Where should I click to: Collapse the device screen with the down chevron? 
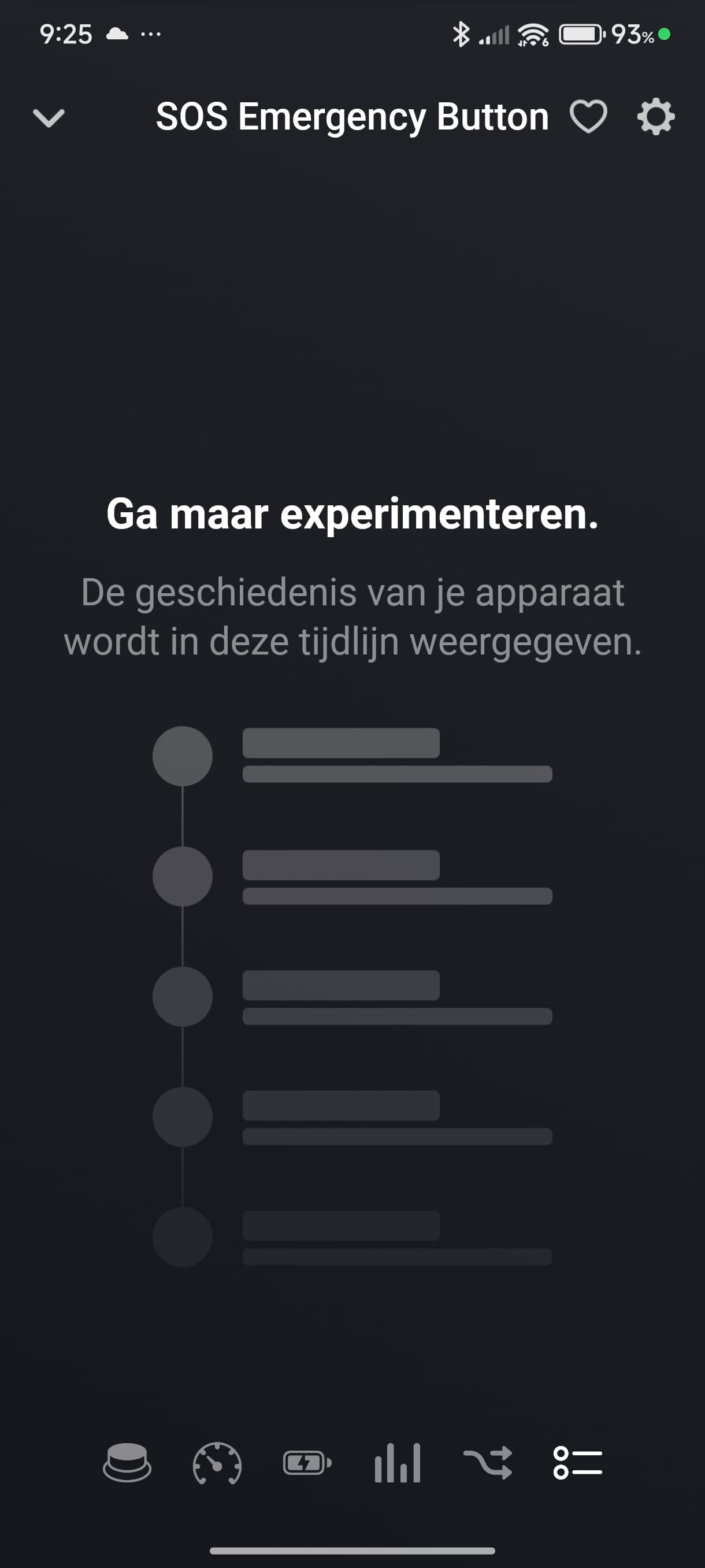[49, 117]
